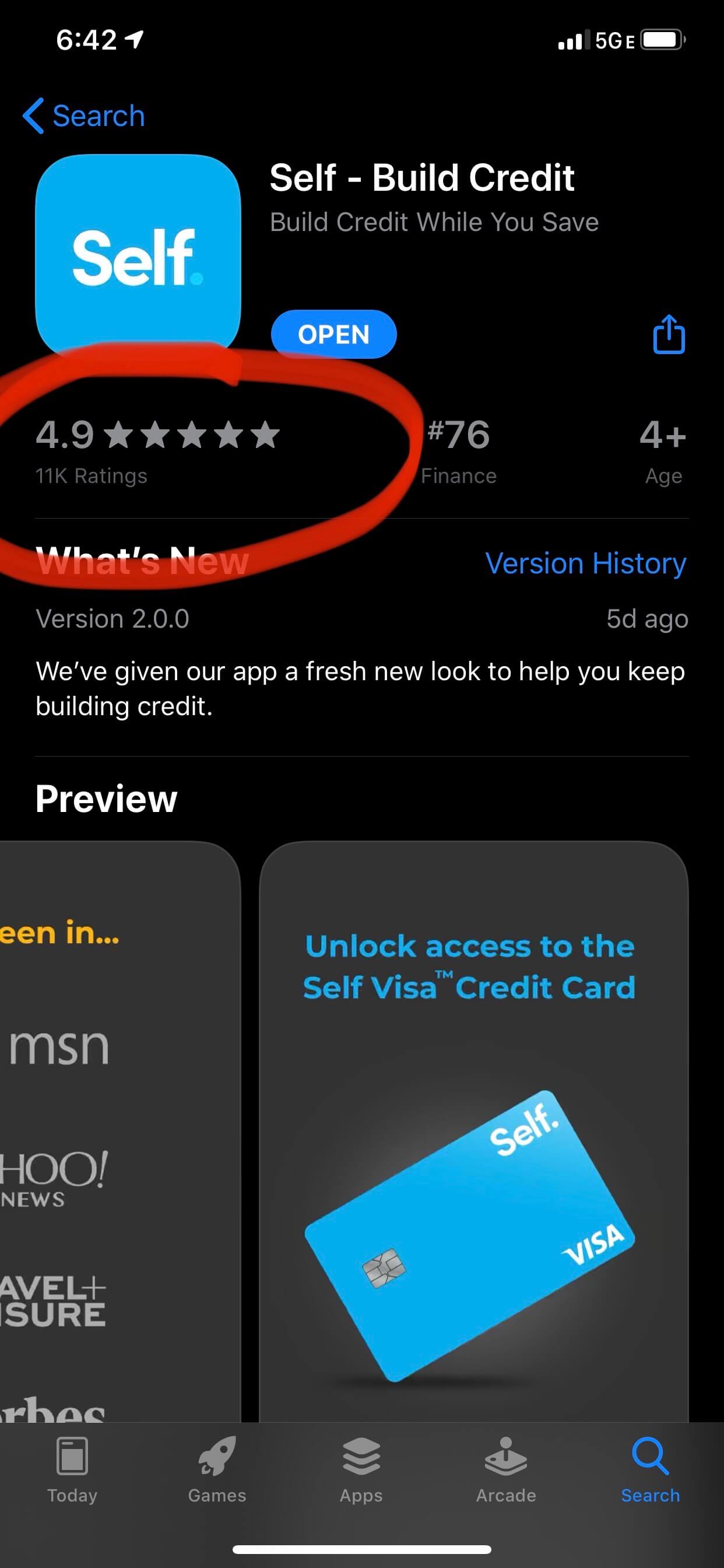
Task: Open the Self app
Action: coord(333,334)
